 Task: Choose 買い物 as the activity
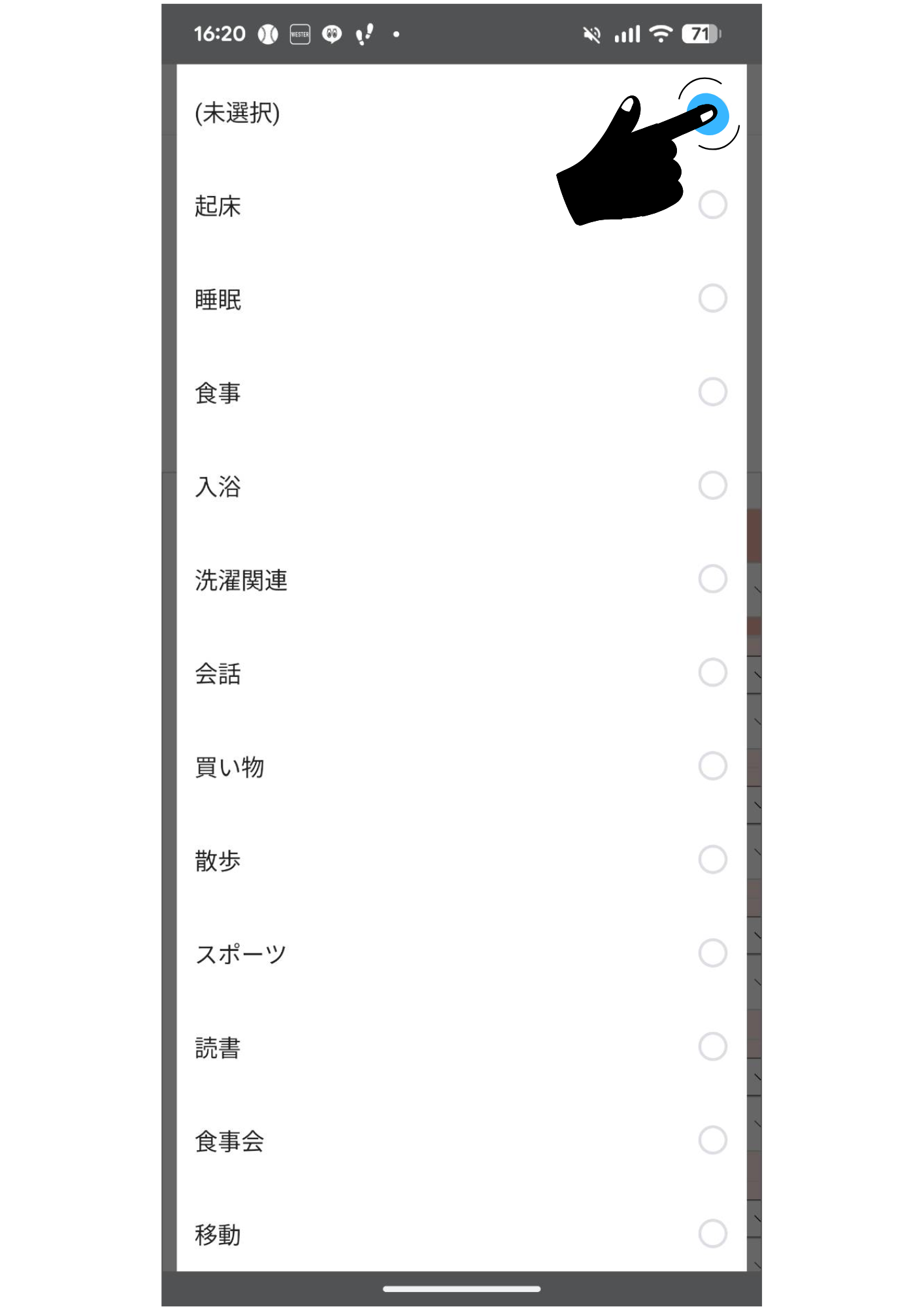pyautogui.click(x=712, y=766)
